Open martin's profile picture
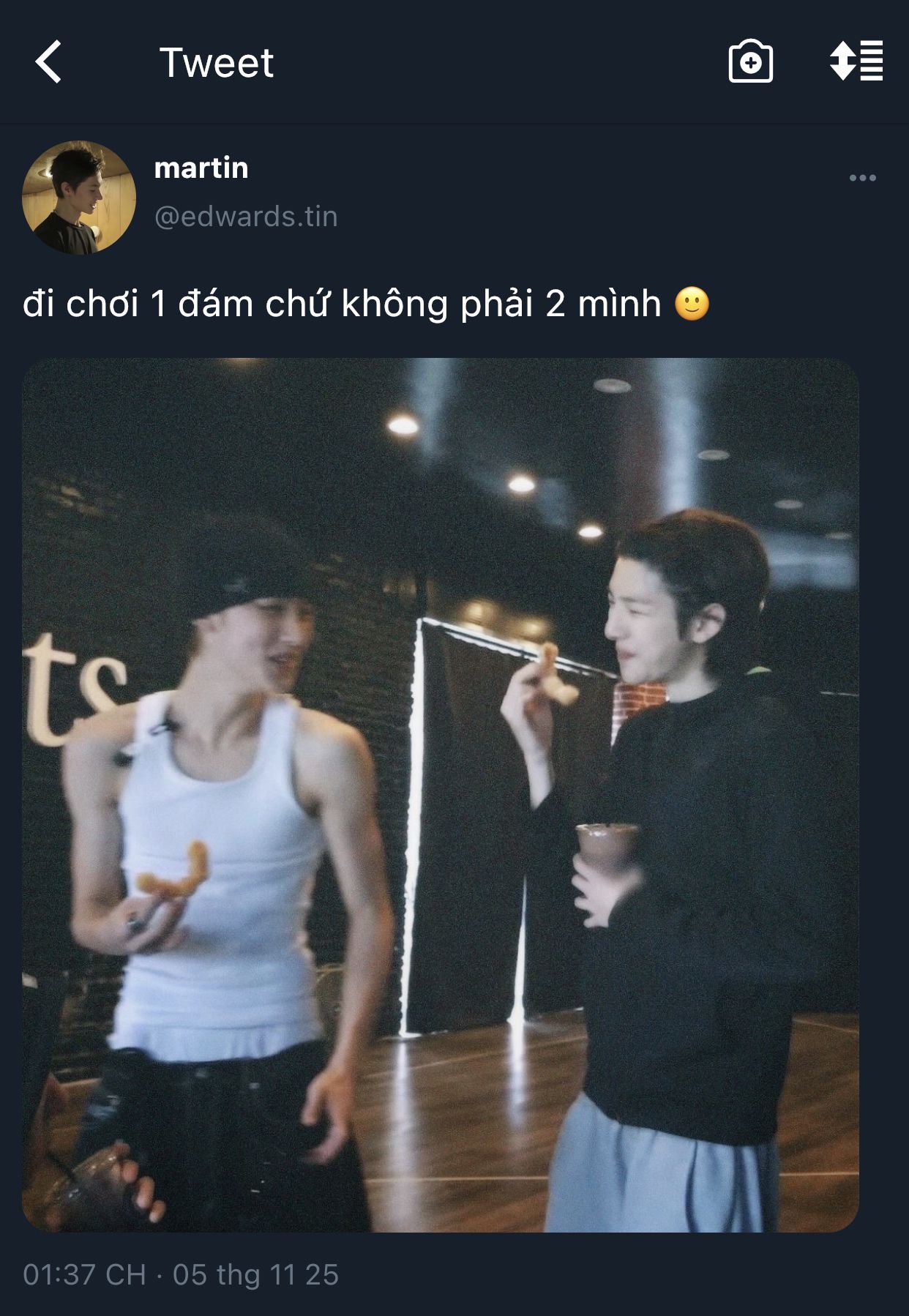 pyautogui.click(x=79, y=198)
